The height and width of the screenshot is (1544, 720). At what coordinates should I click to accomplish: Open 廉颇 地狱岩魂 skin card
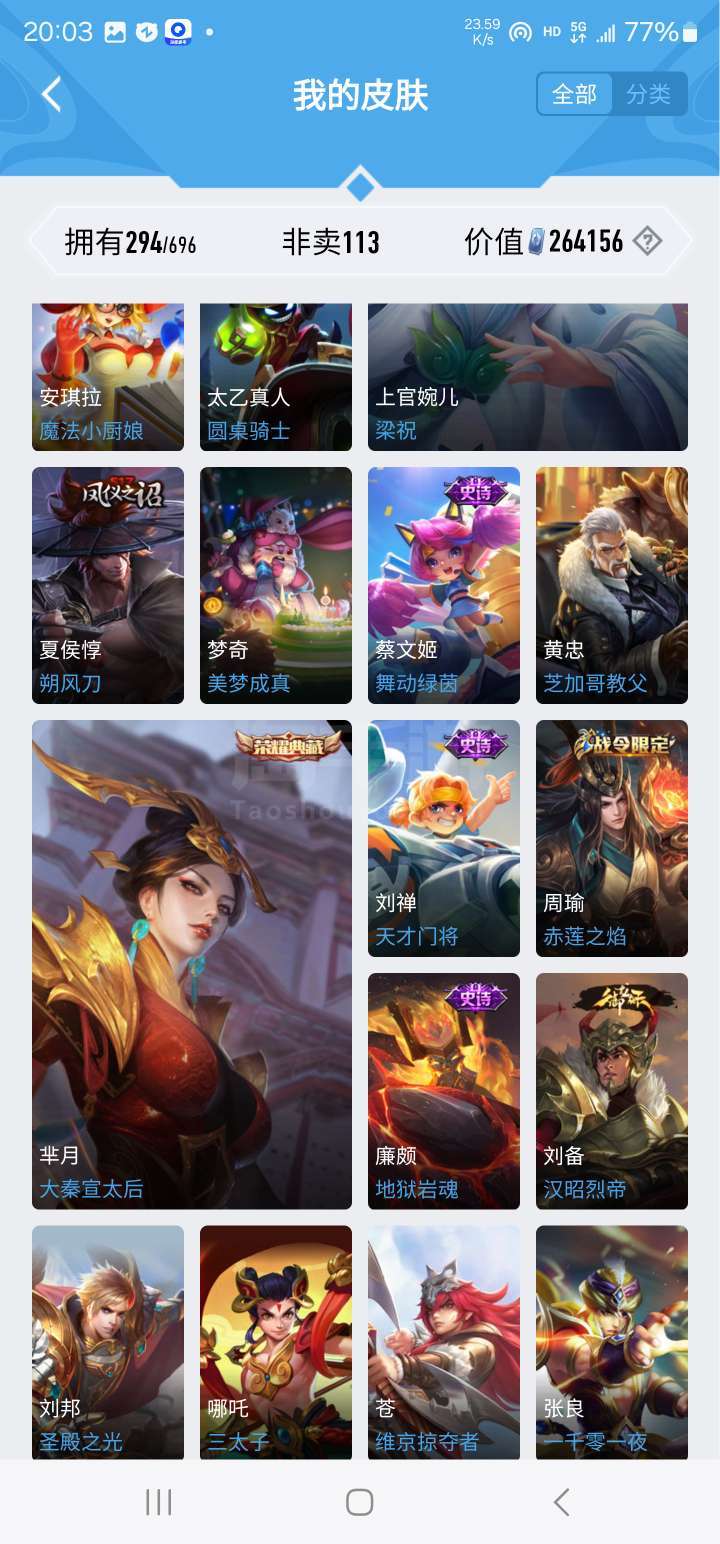[x=444, y=1091]
